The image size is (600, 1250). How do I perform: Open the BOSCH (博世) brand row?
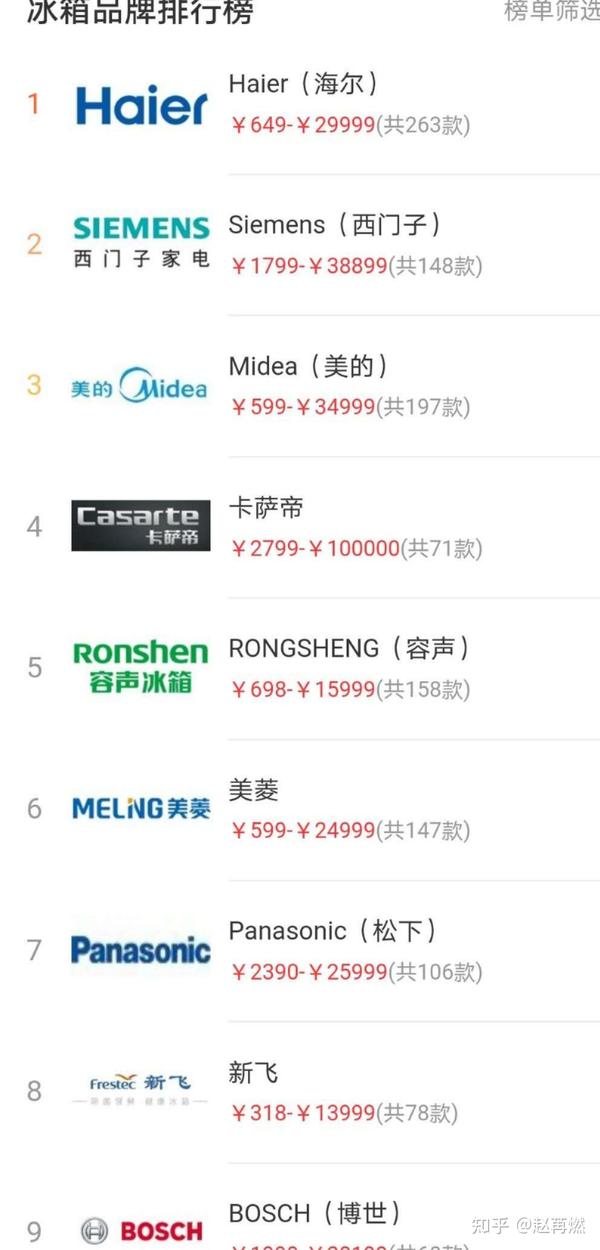[x=300, y=1206]
